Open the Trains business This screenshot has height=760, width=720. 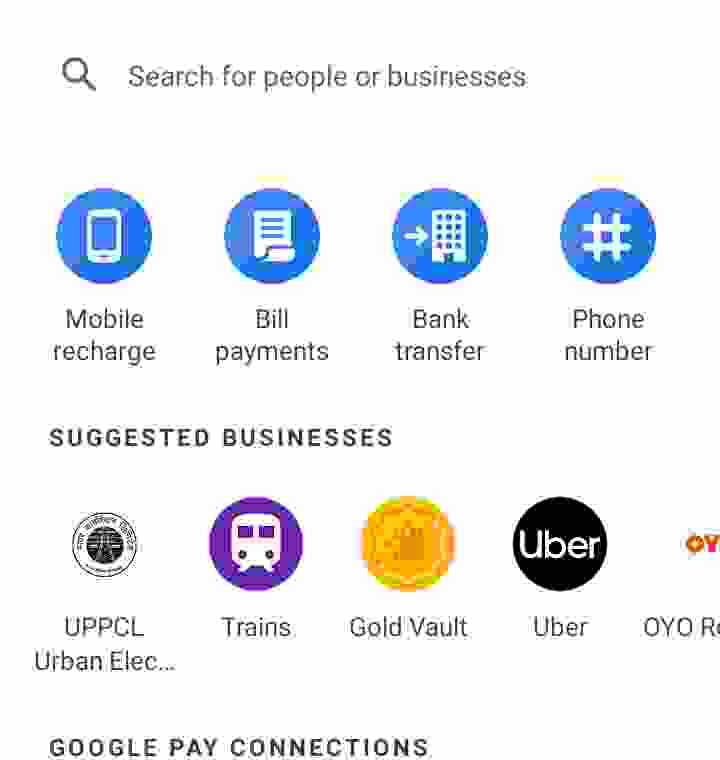click(x=256, y=545)
